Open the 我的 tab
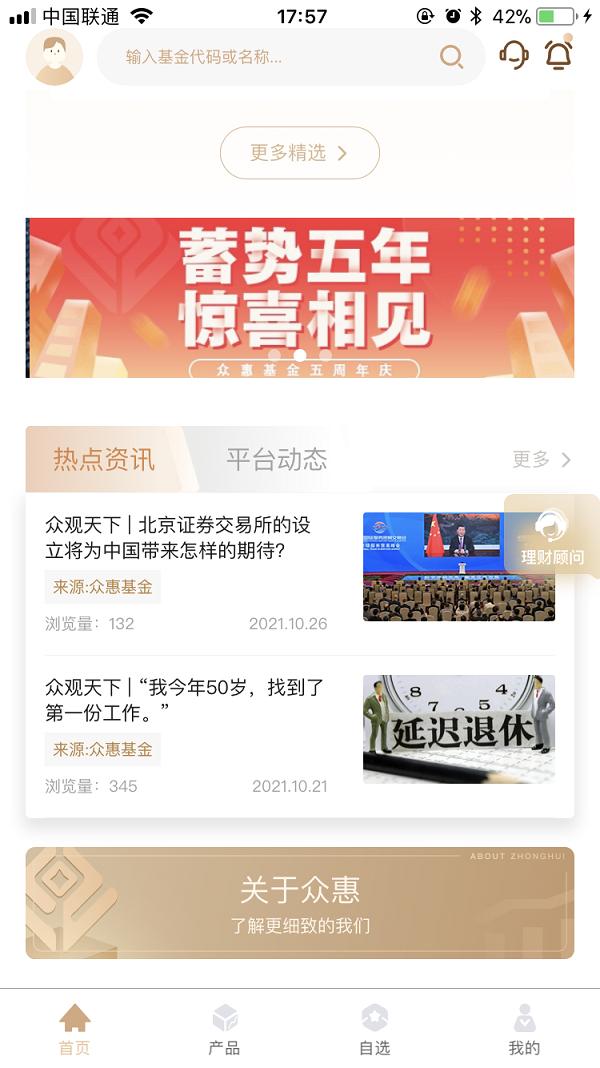Viewport: 600px width, 1068px height. tap(524, 1030)
